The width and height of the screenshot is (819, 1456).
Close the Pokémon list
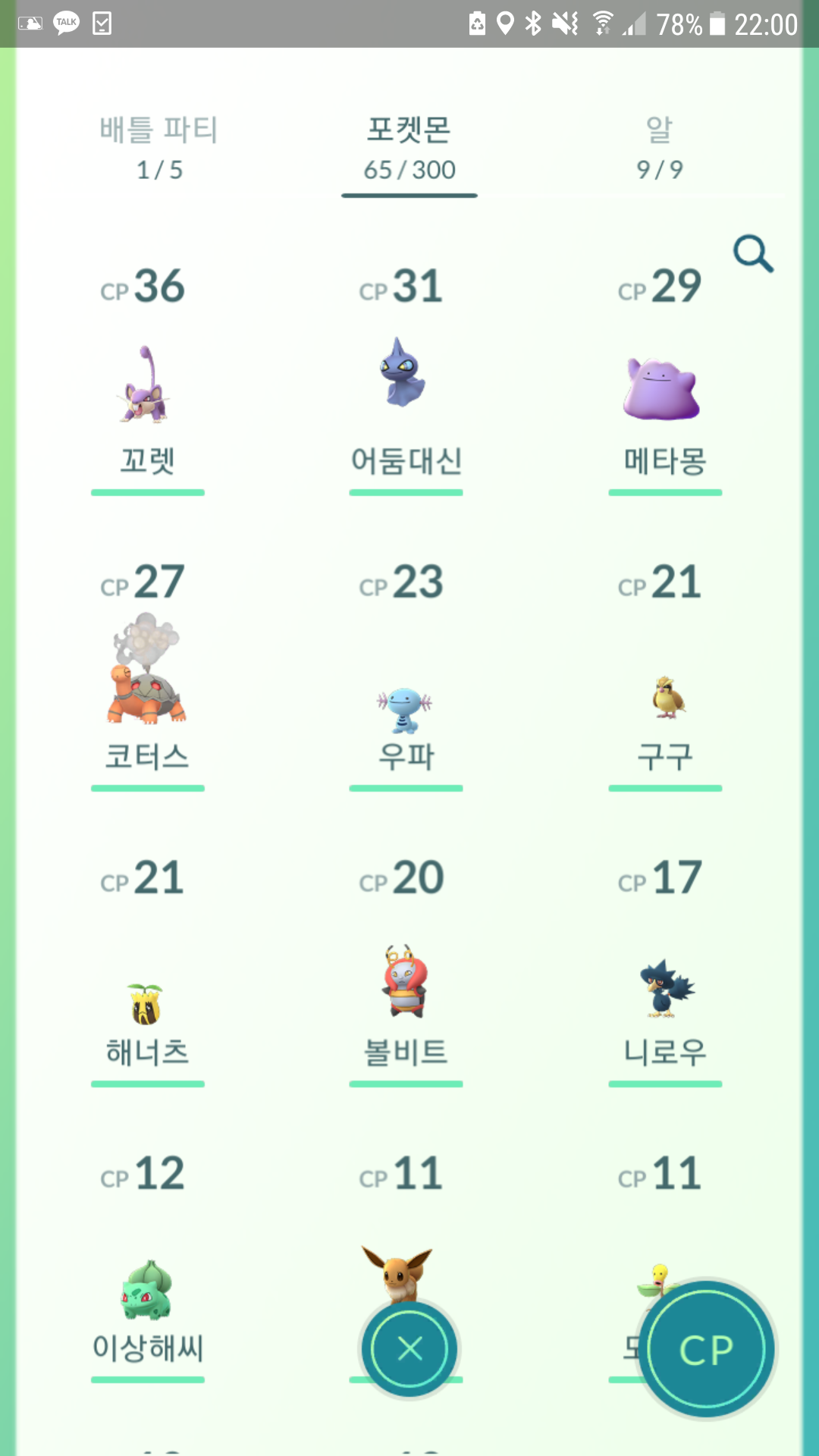click(x=409, y=1349)
